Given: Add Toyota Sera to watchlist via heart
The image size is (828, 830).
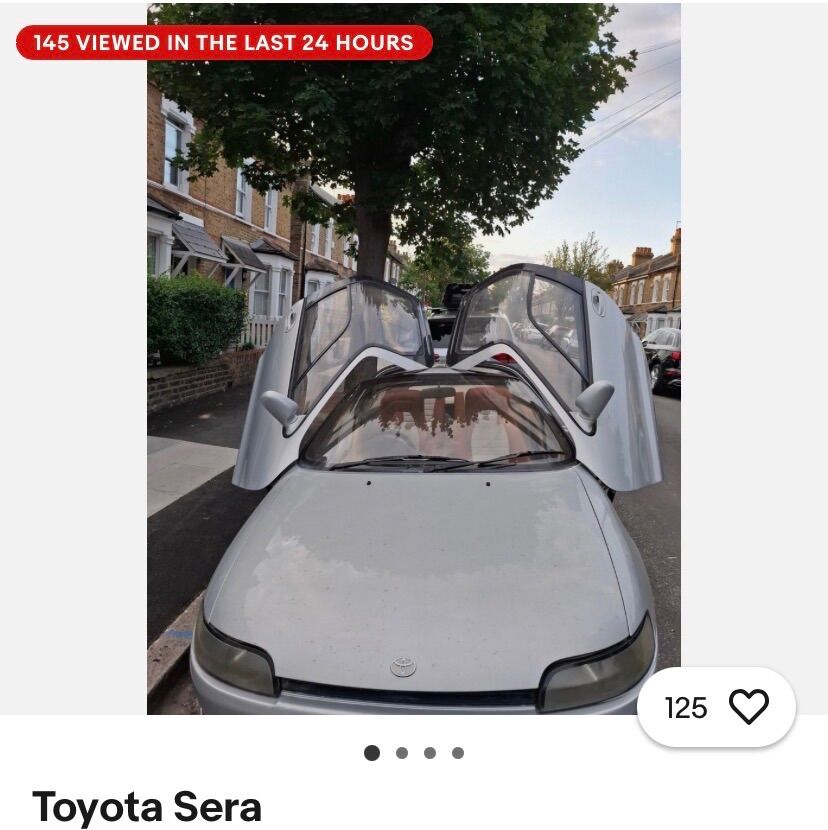Looking at the screenshot, I should click(748, 708).
